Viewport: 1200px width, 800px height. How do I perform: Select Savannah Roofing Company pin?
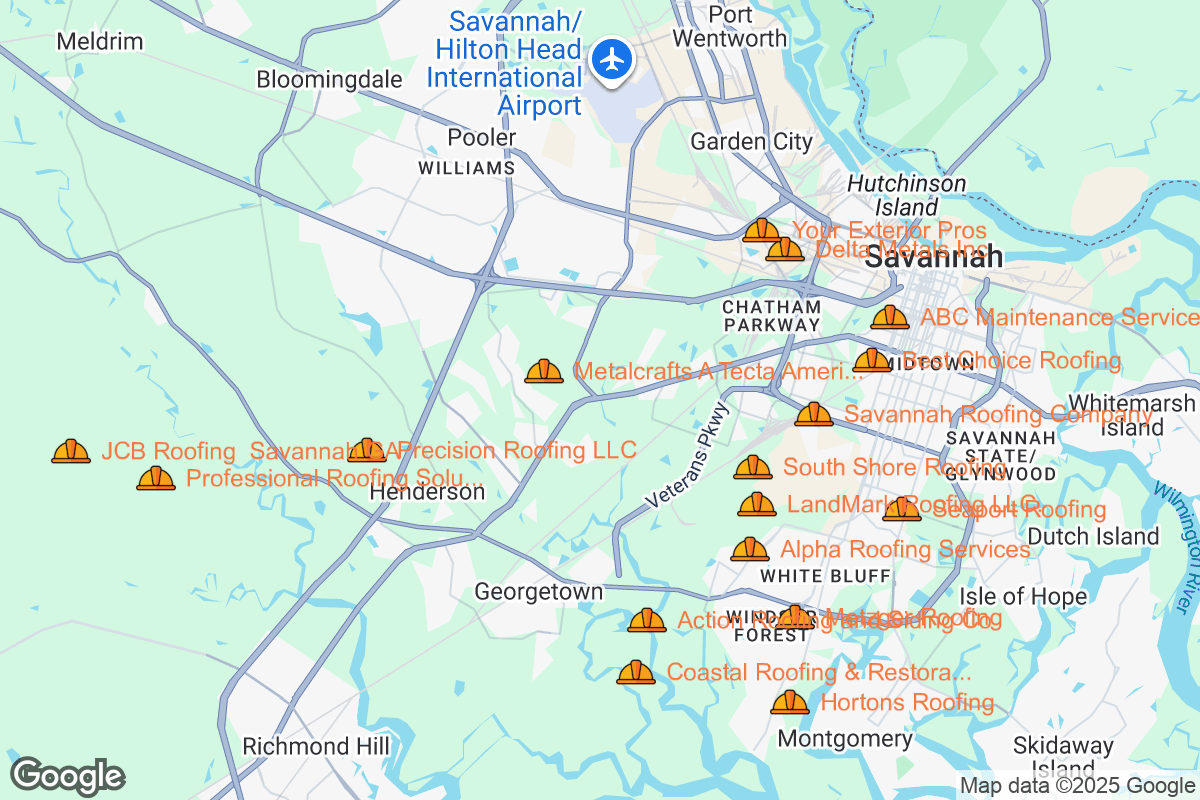tap(814, 414)
